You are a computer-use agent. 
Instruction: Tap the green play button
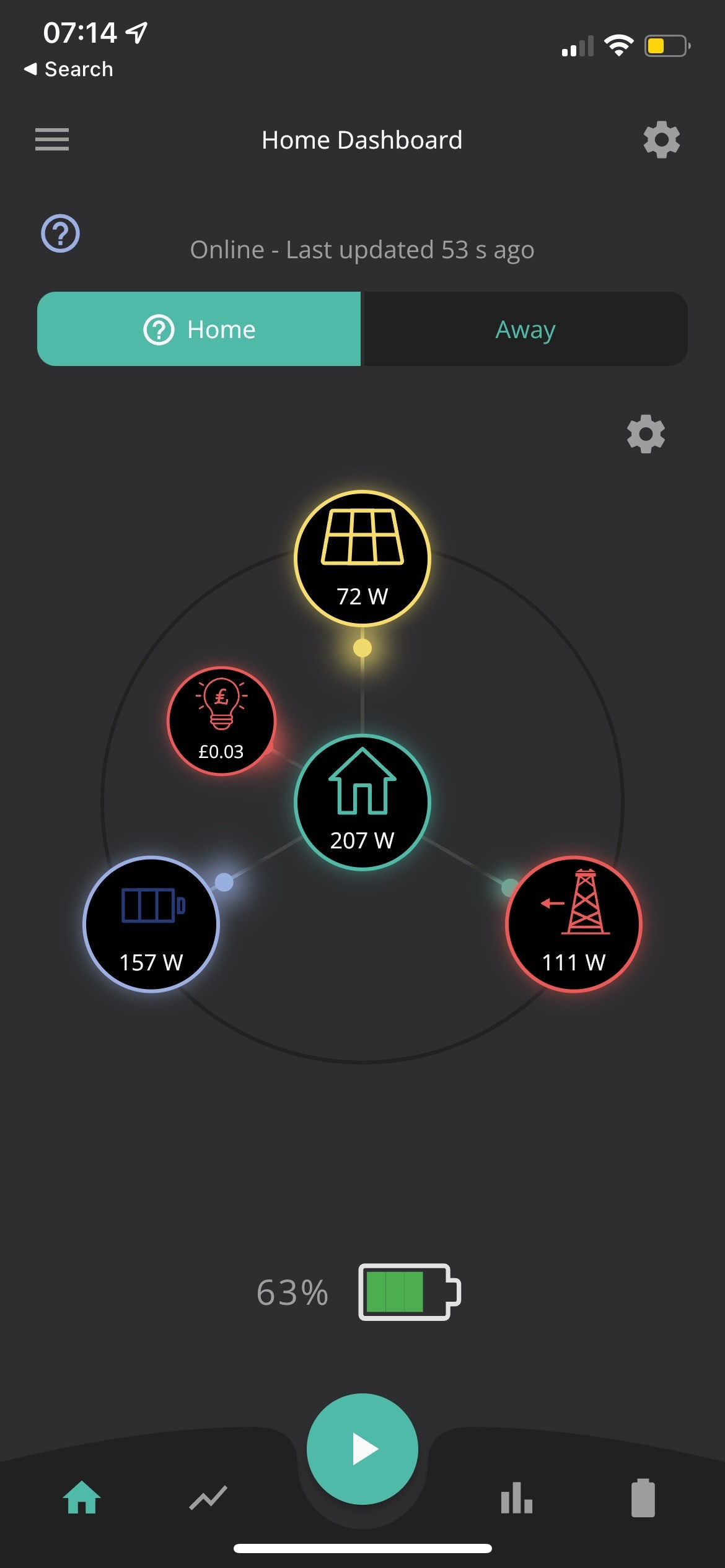coord(362,1449)
